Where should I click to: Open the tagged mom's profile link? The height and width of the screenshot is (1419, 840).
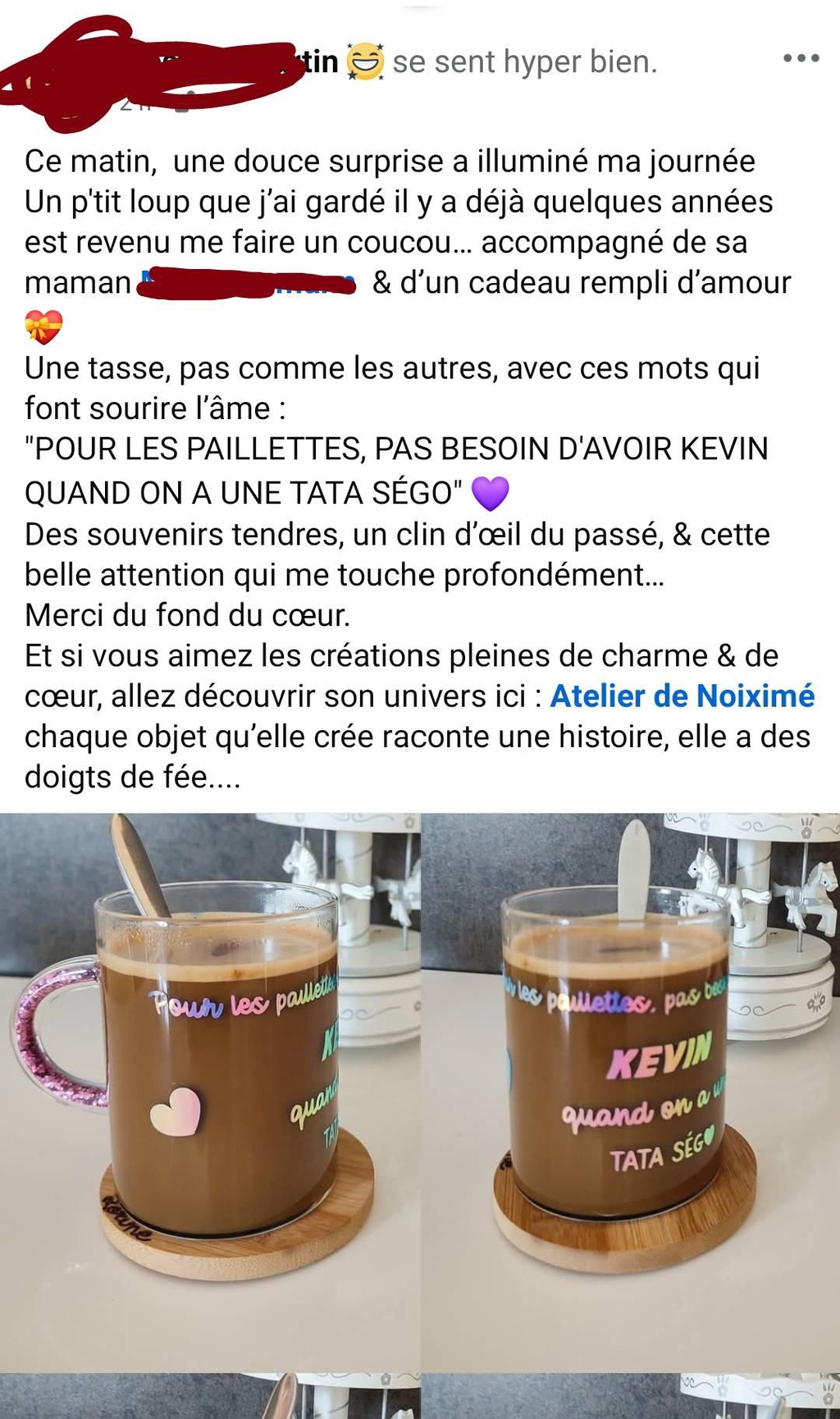pos(246,283)
